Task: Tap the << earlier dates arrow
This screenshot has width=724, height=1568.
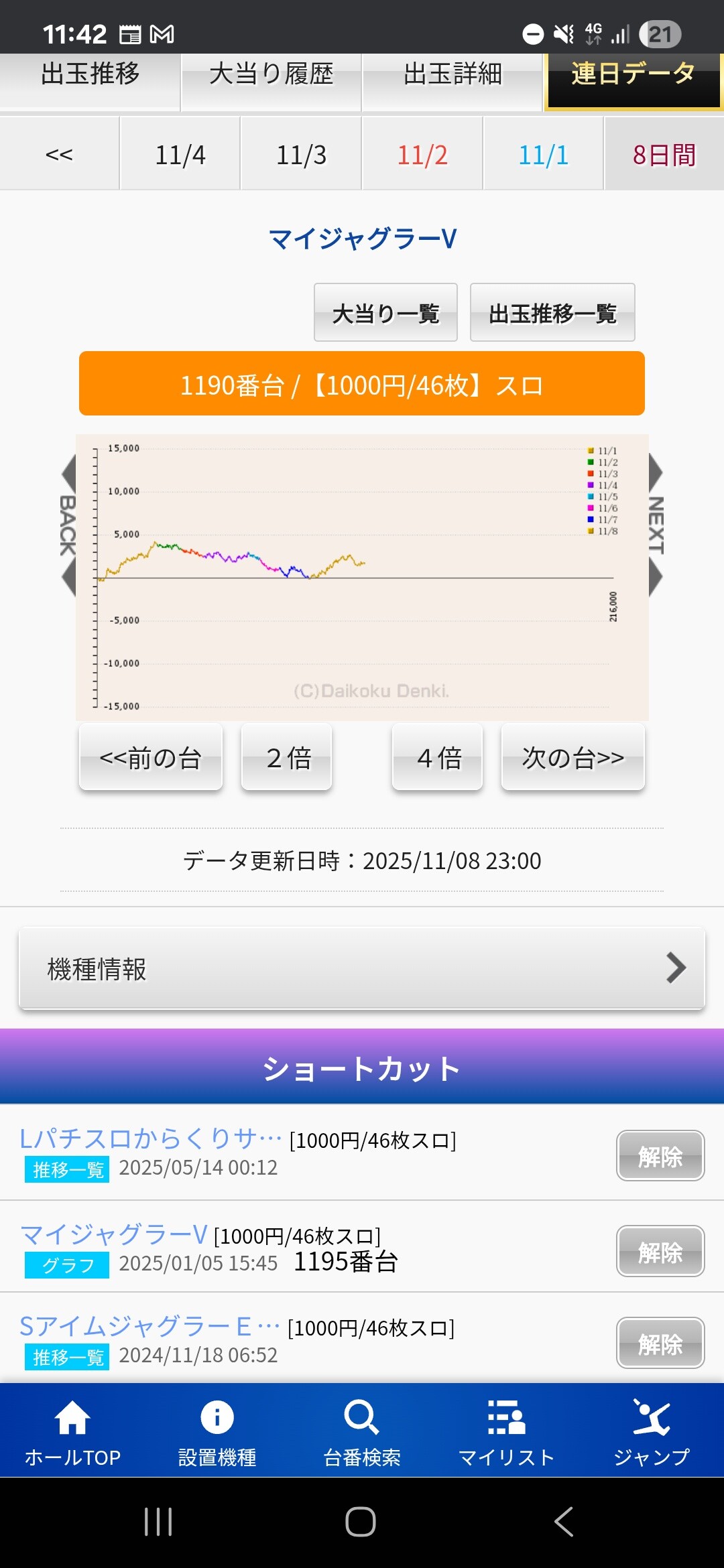Action: 59,155
